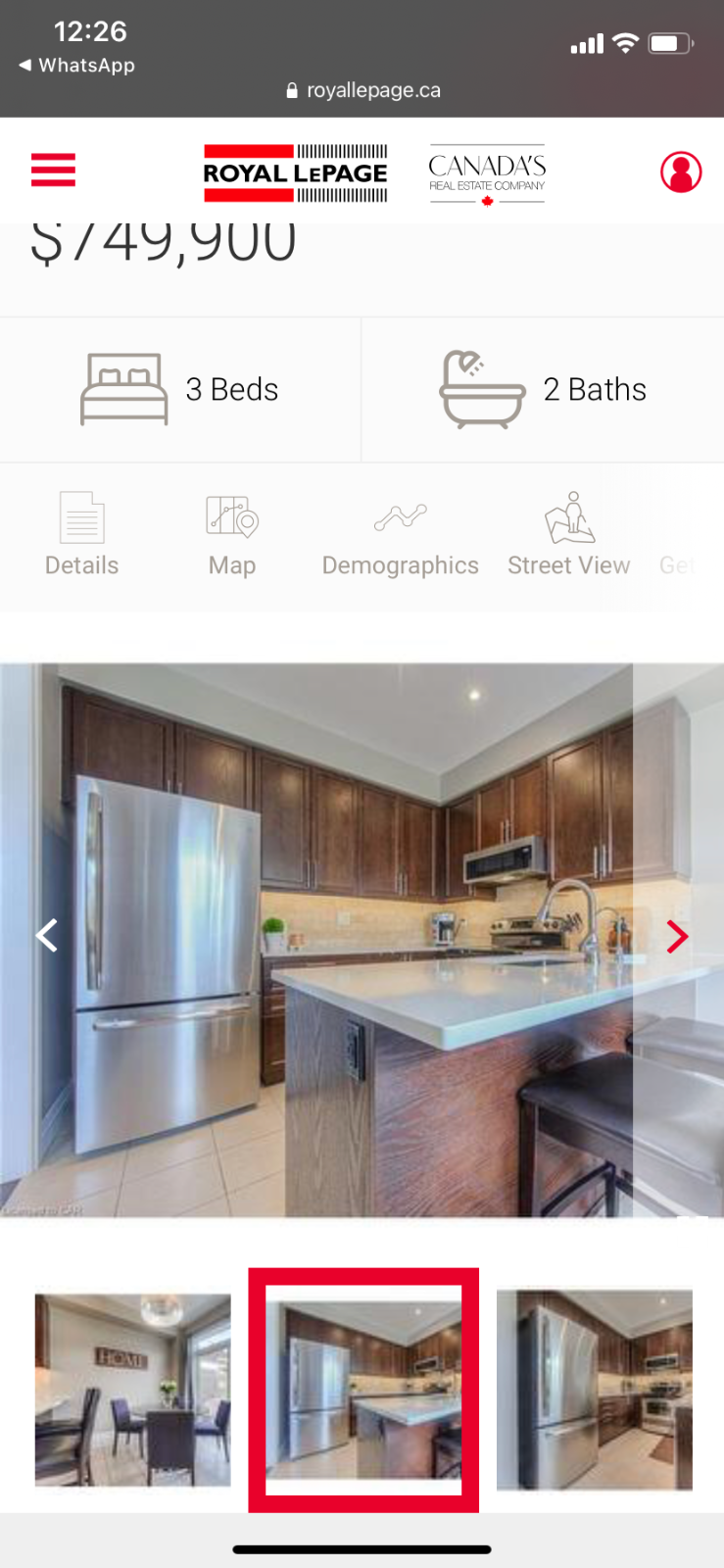
Task: Go to the Royal LePage homepage logo
Action: [x=295, y=172]
